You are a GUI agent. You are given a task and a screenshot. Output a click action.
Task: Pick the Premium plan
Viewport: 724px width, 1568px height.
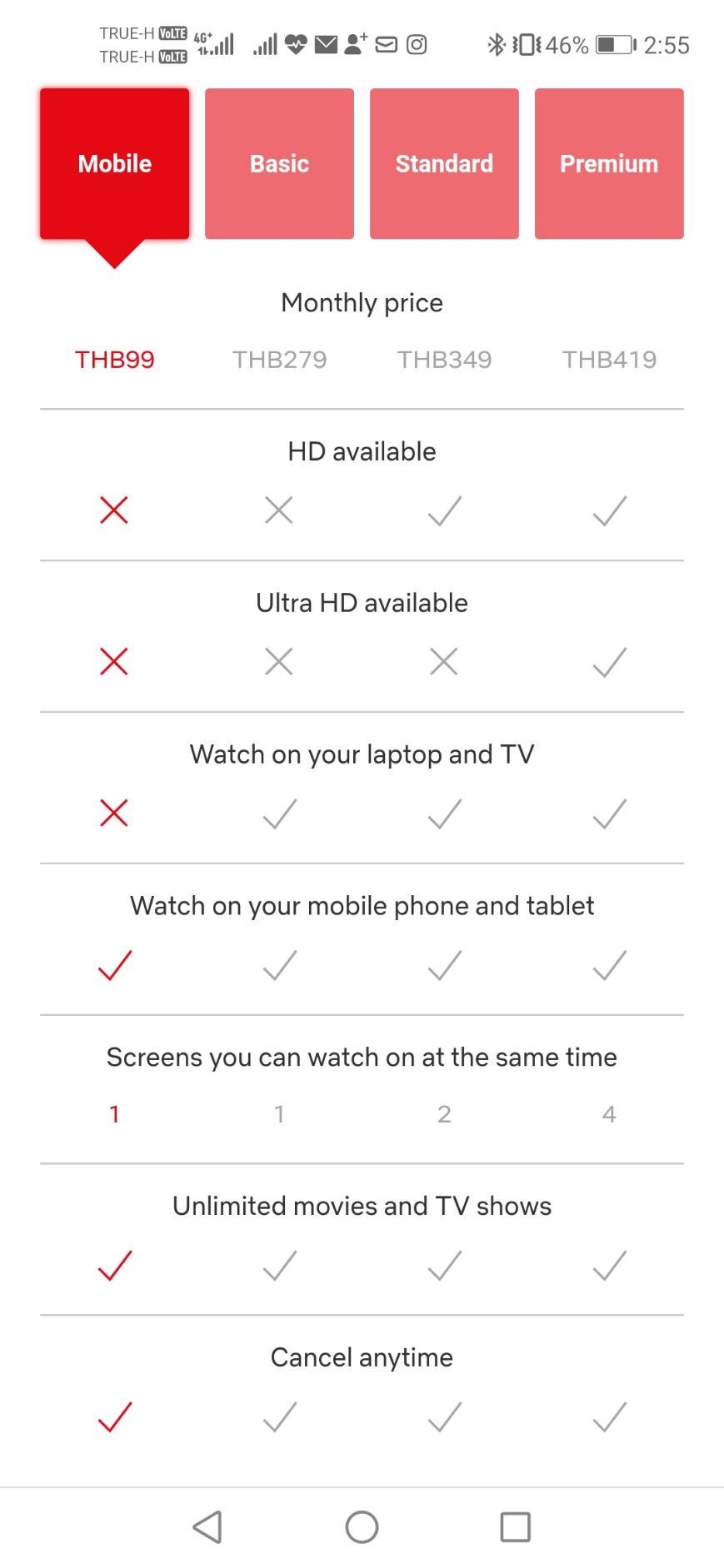point(609,164)
